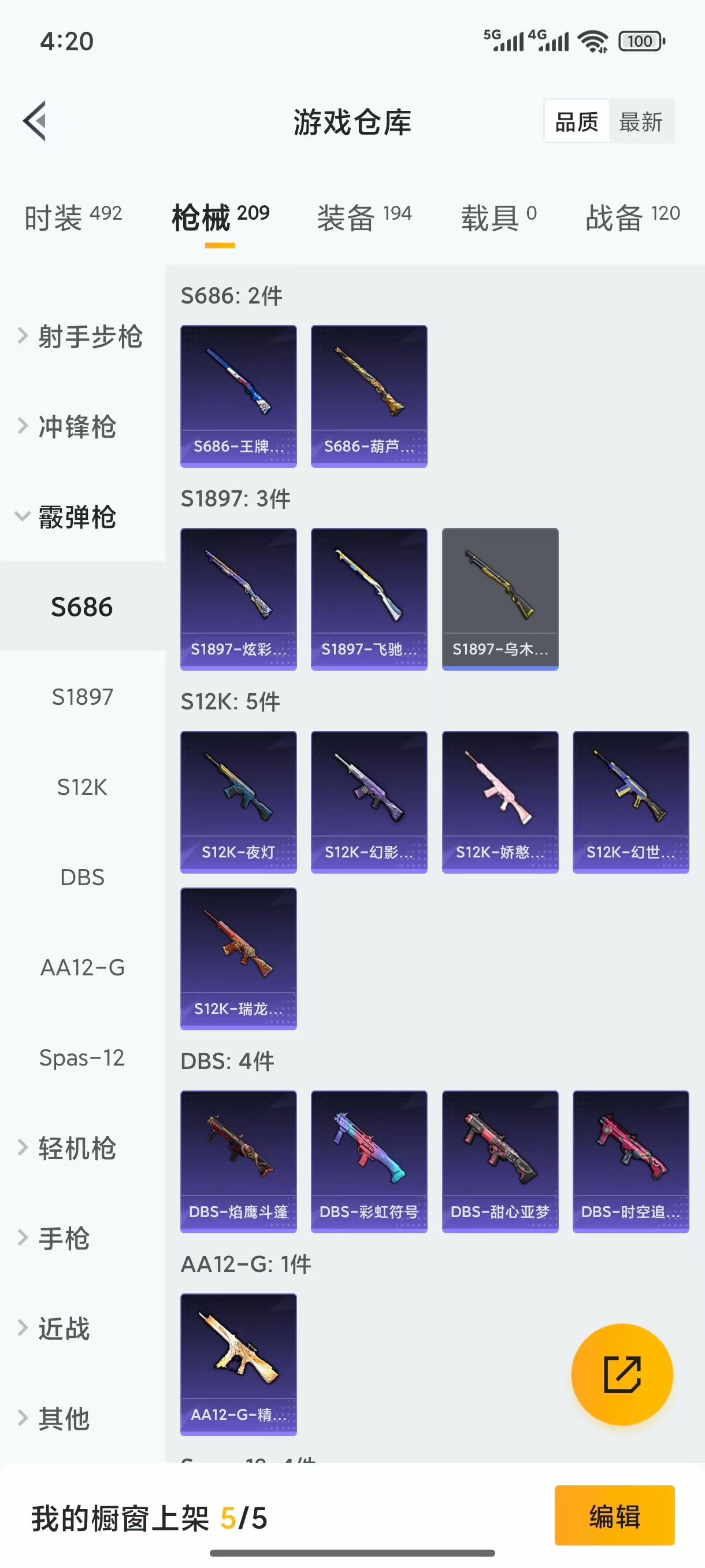This screenshot has width=705, height=1568.
Task: Select the 品质 sort option
Action: (576, 122)
